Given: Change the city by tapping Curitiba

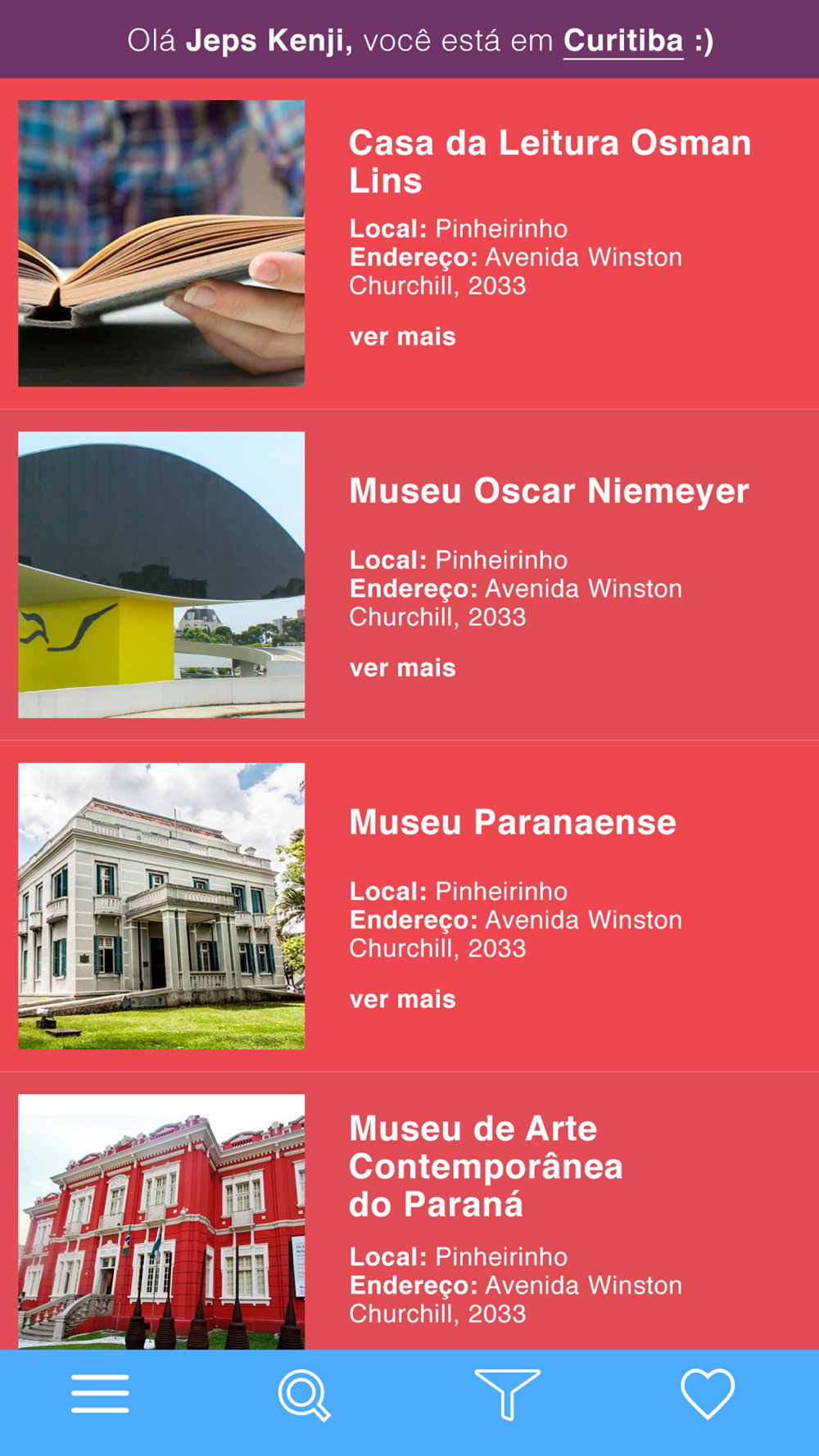Looking at the screenshot, I should (x=623, y=40).
